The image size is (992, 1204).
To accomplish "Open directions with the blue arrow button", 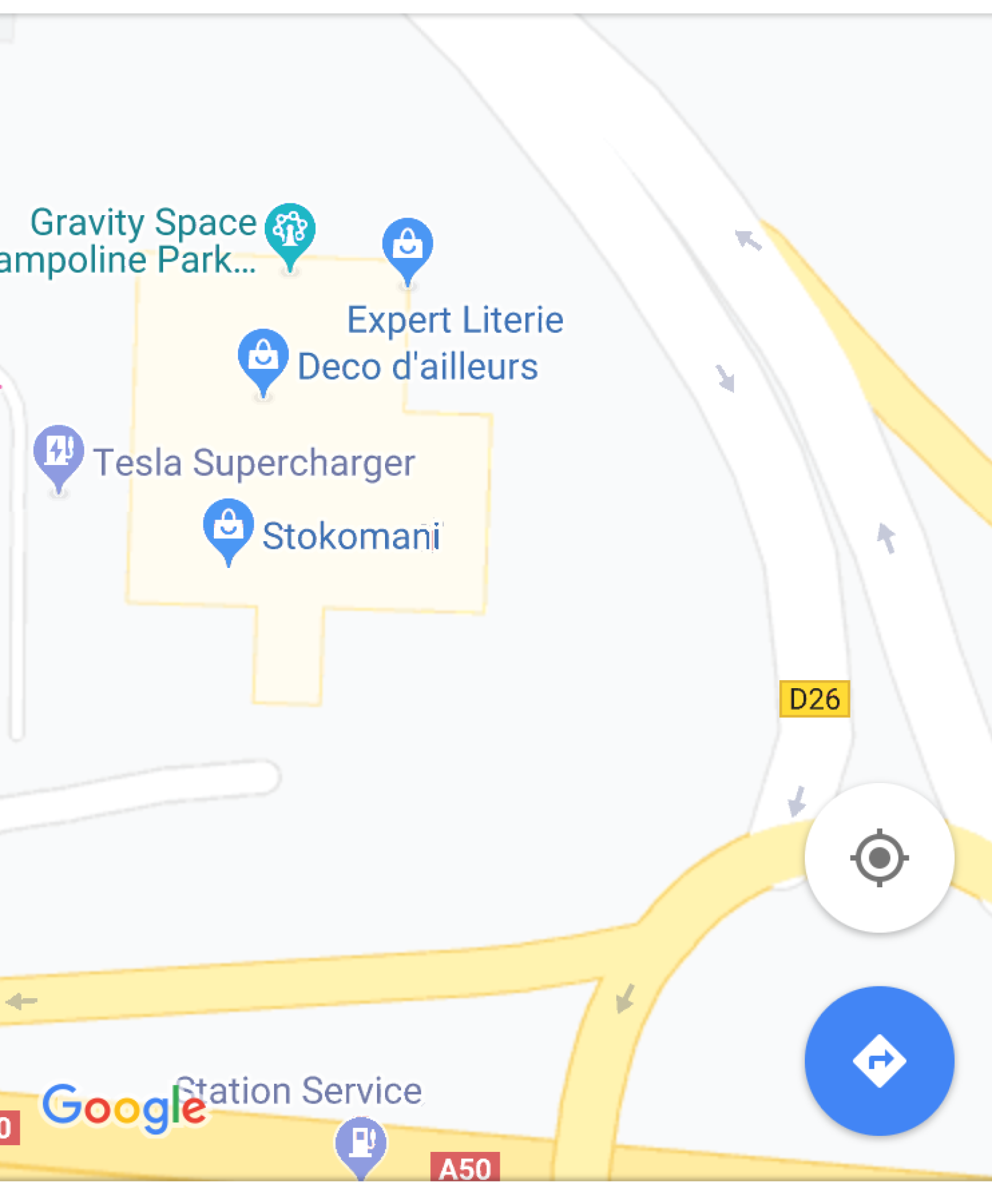I will (879, 1060).
